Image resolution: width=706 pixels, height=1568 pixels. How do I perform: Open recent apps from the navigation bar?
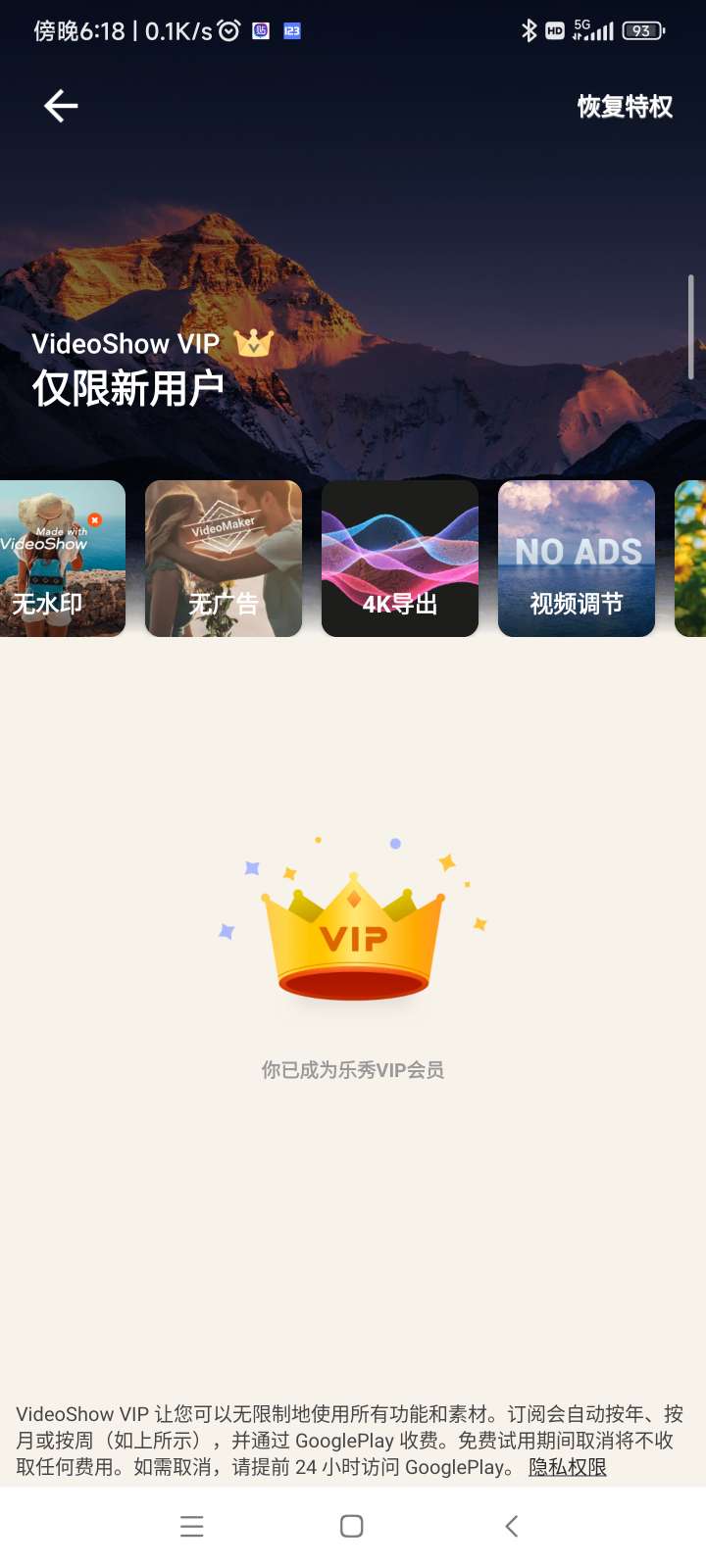point(192,1526)
